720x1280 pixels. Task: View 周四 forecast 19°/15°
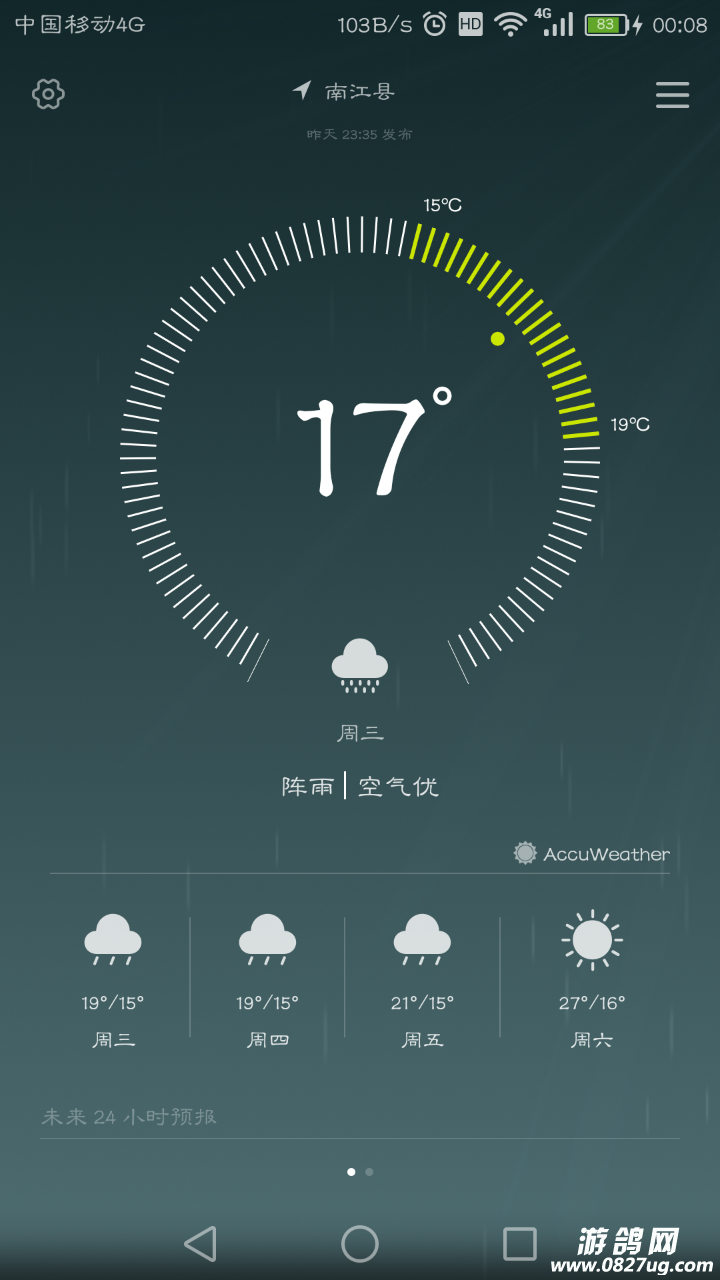coord(267,978)
